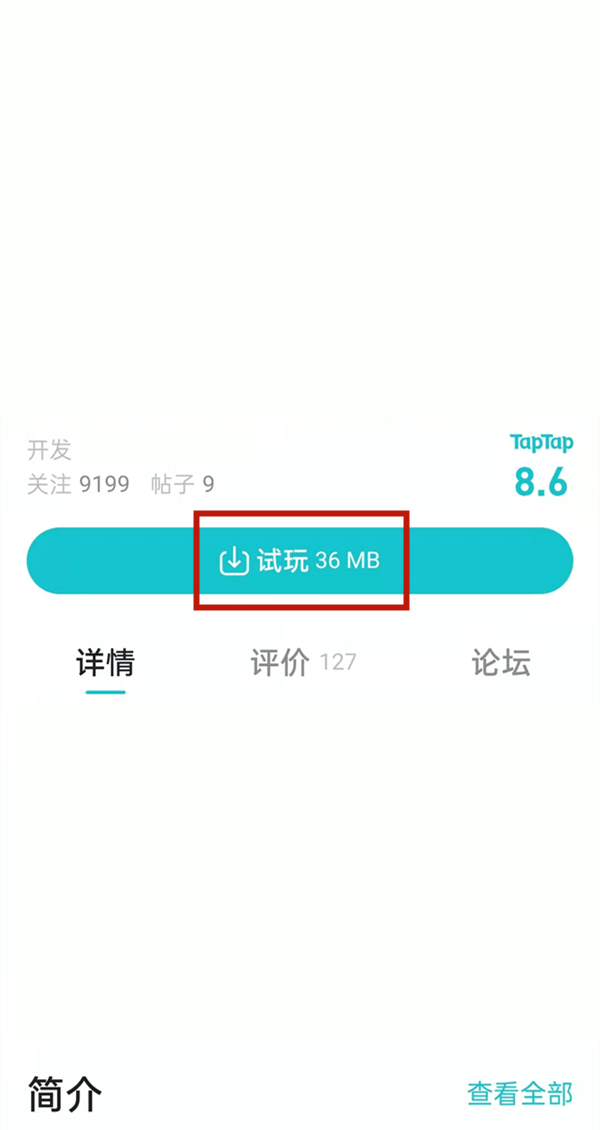Tap the 试玩 36 MB download button
This screenshot has width=600, height=1130.
[x=300, y=561]
